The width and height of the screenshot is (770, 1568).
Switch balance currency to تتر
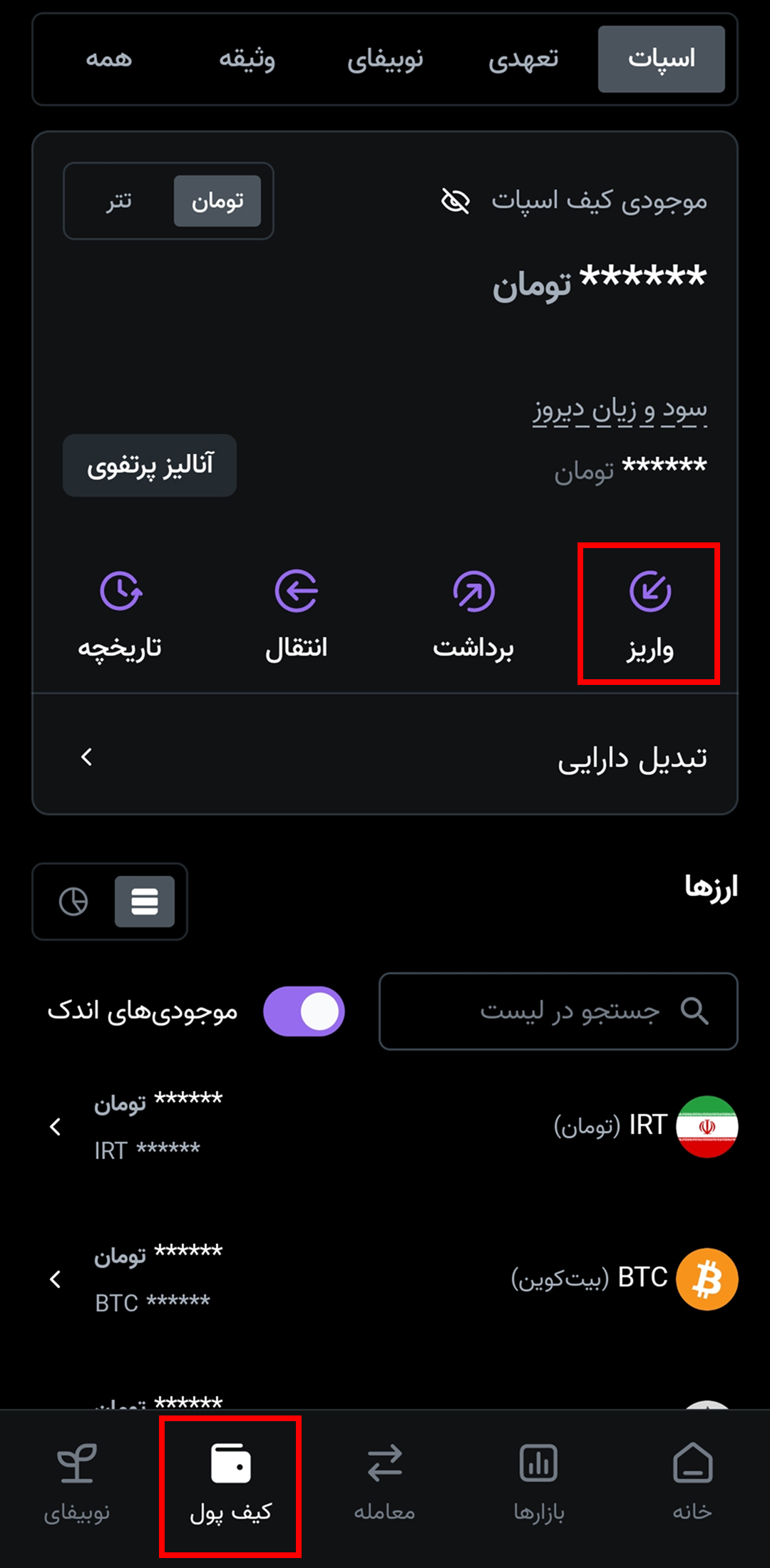(x=119, y=202)
